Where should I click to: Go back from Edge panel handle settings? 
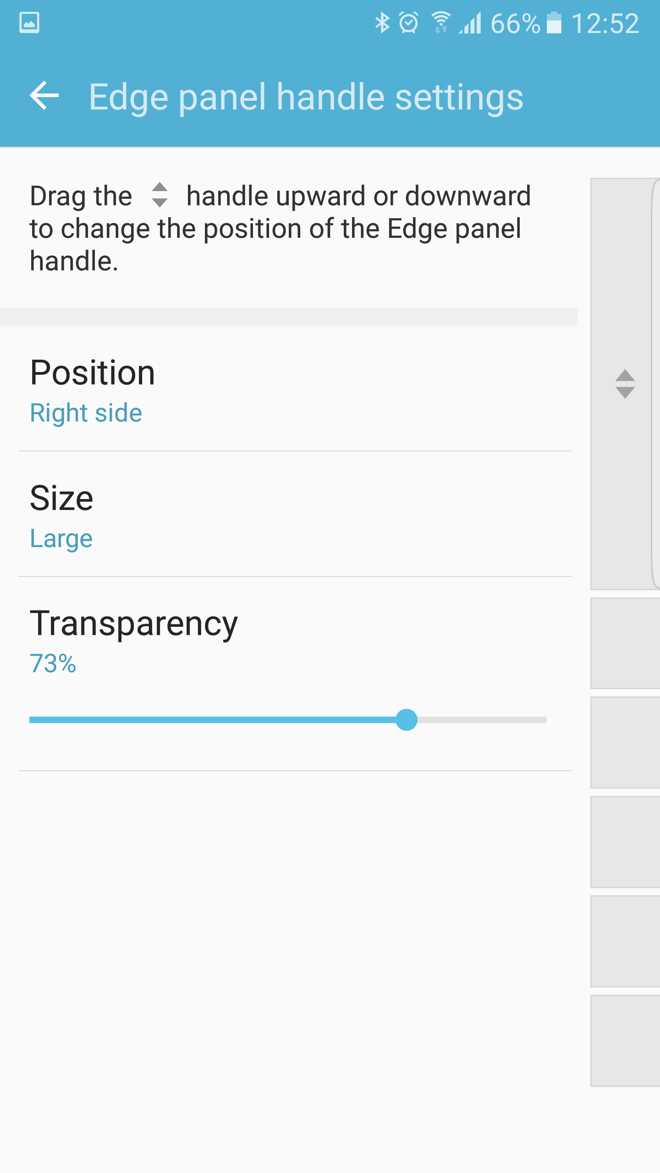(x=44, y=97)
